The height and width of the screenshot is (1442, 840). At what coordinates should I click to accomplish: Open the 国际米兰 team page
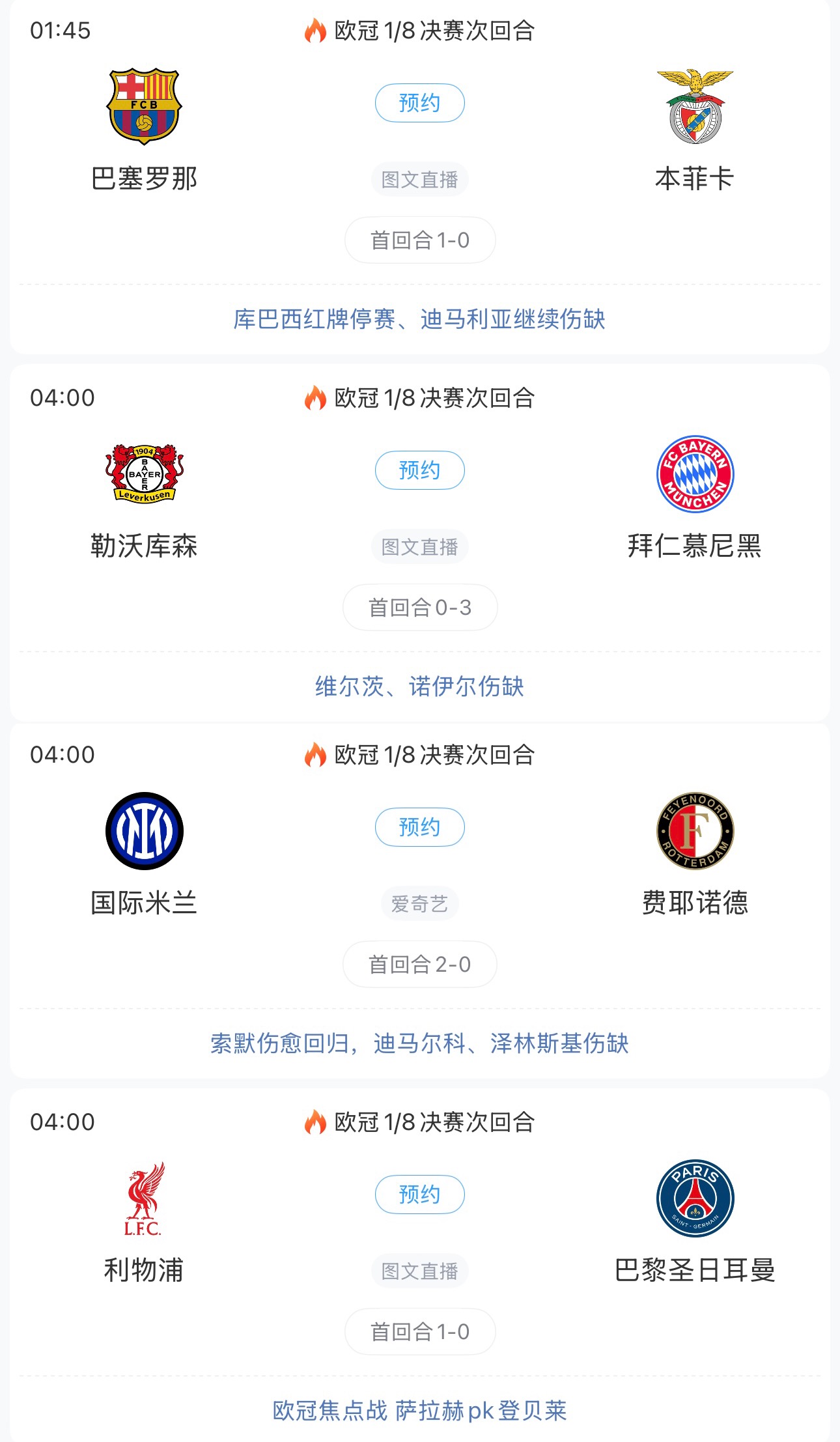(x=144, y=832)
